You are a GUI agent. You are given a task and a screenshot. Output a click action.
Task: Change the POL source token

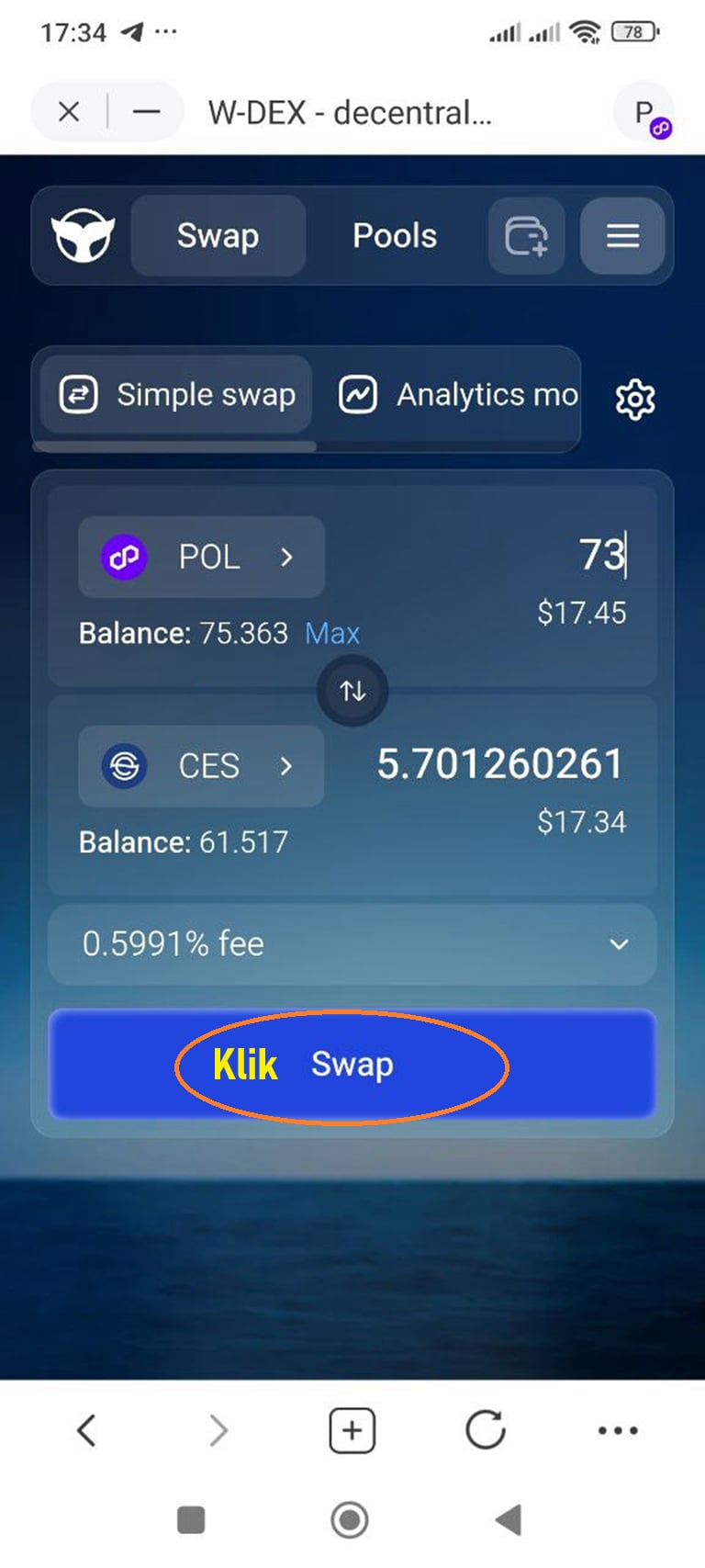point(201,557)
